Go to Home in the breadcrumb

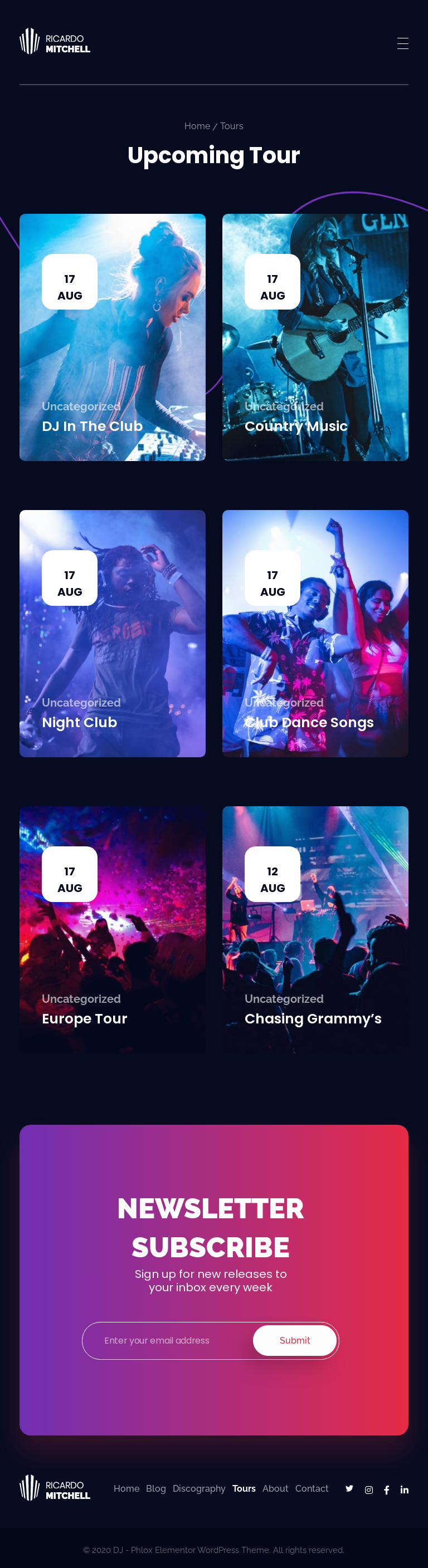[197, 126]
